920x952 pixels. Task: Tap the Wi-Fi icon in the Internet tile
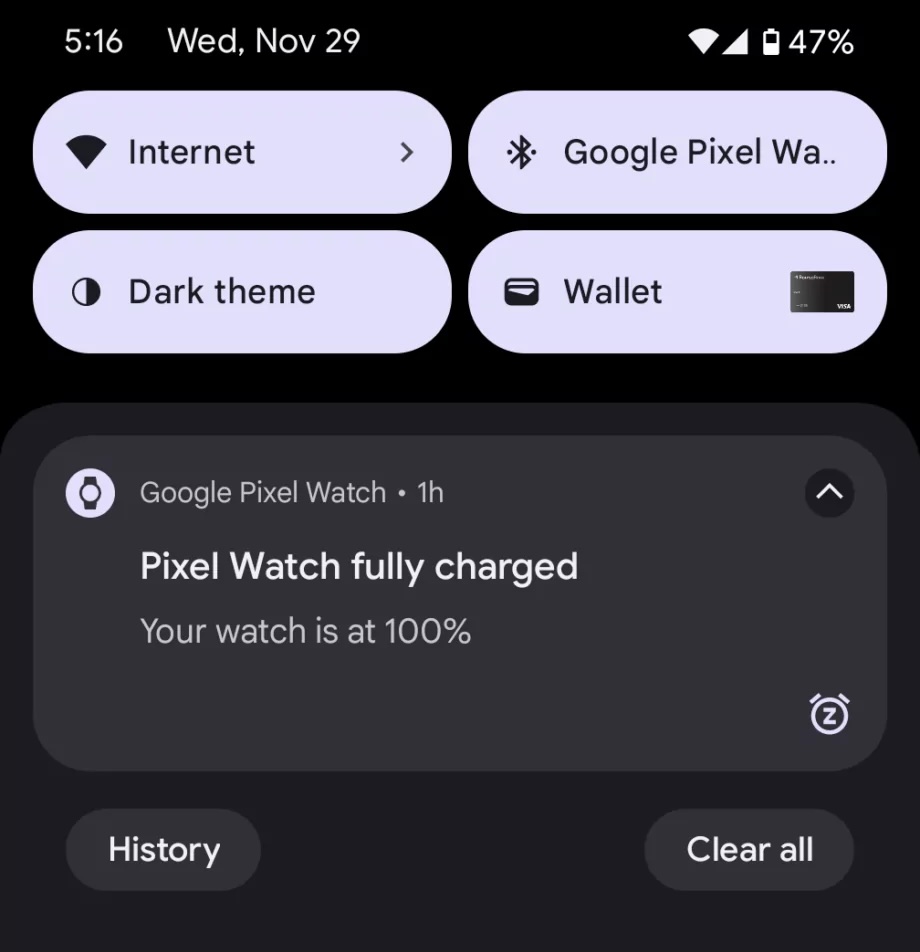point(88,152)
